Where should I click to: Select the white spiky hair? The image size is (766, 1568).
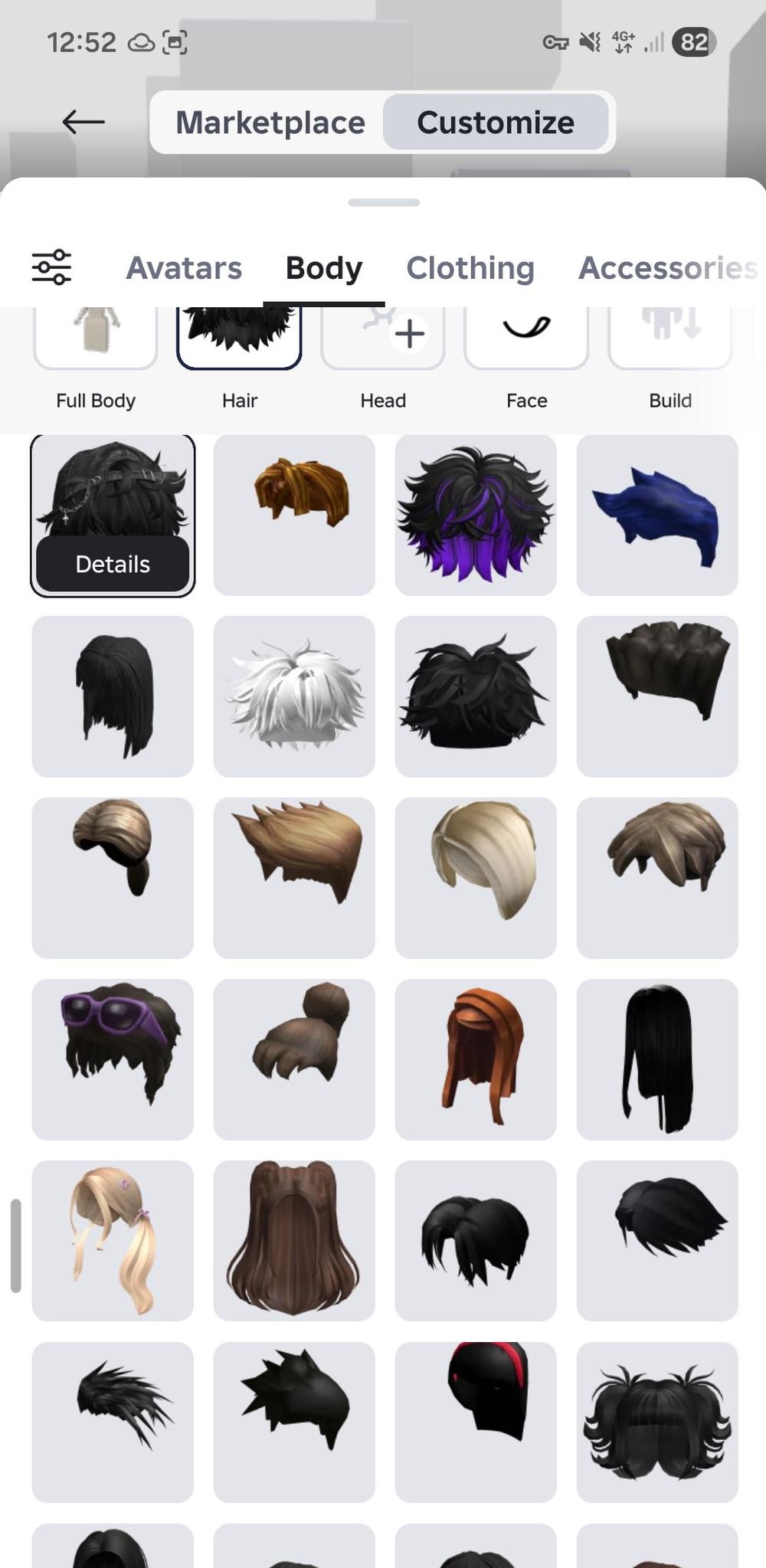294,696
